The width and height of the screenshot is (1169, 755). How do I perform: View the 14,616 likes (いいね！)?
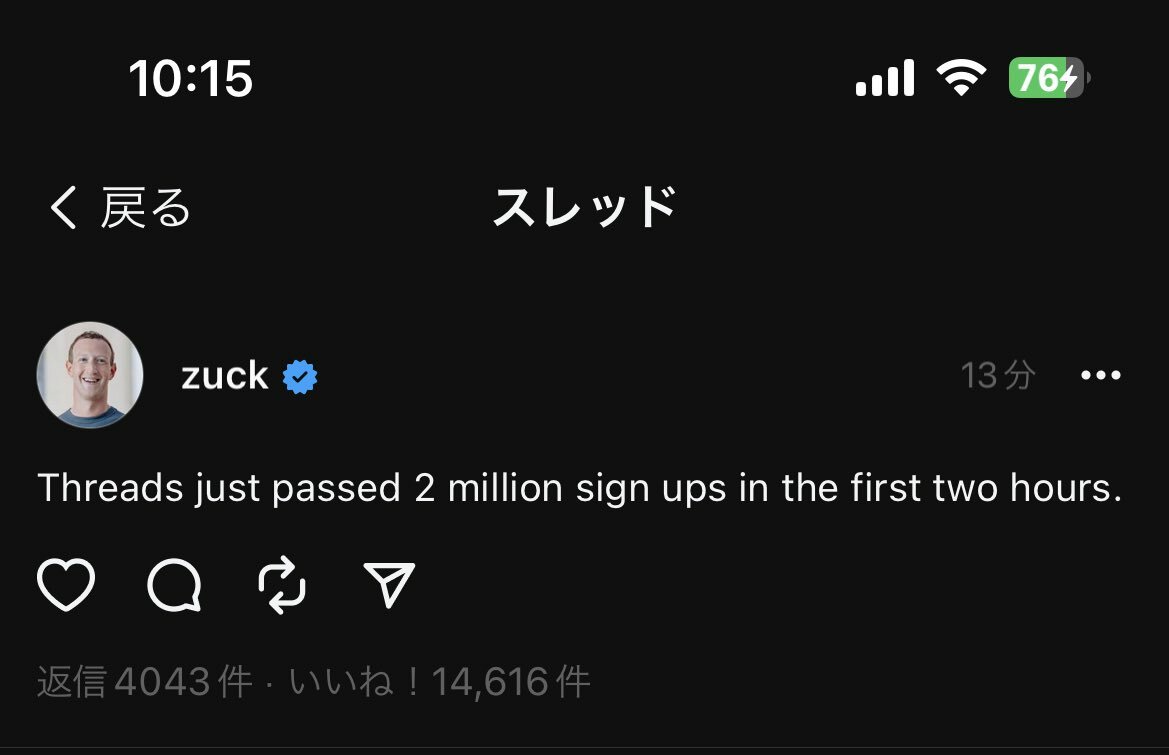(x=440, y=682)
